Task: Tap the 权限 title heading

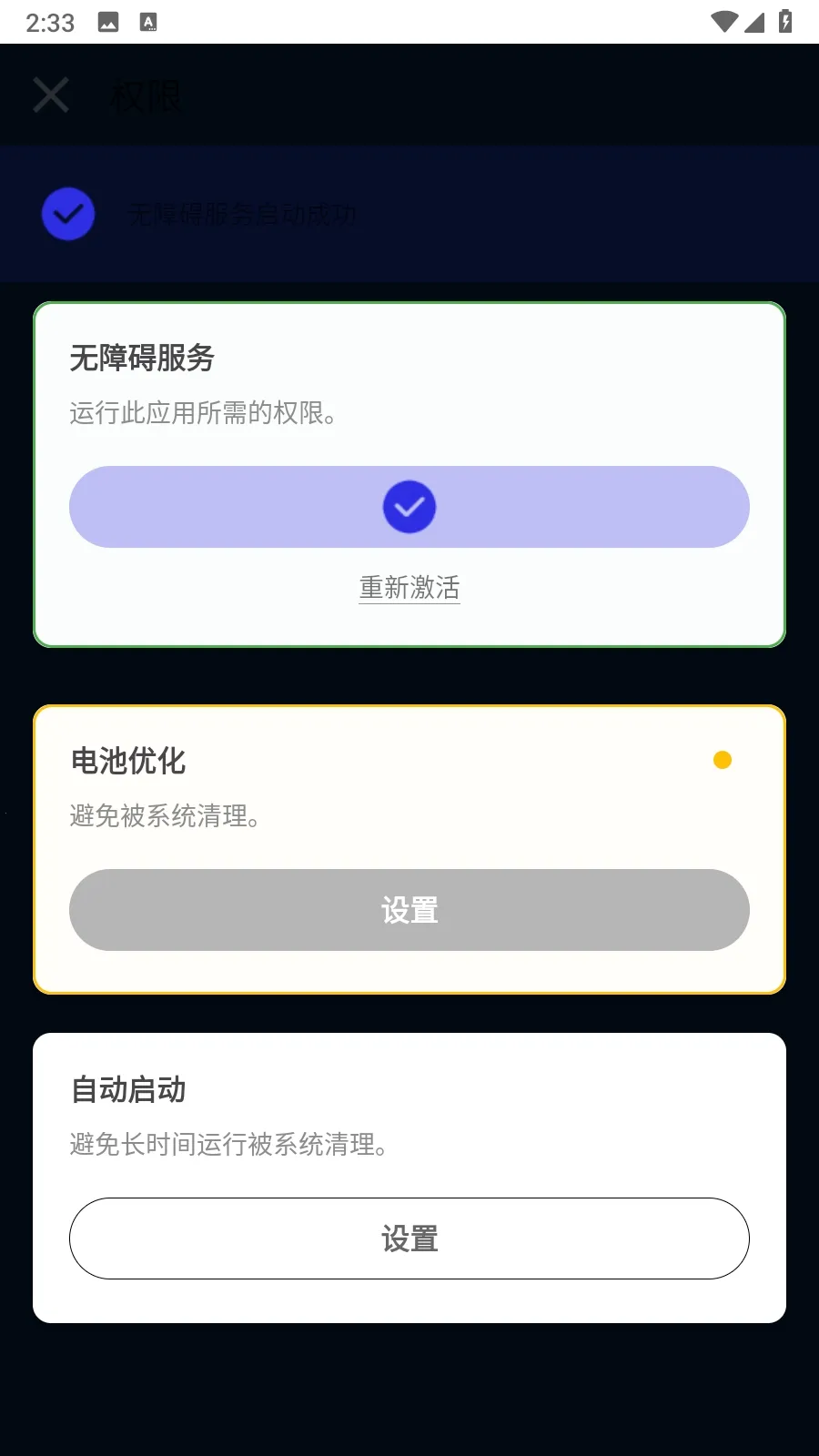Action: pyautogui.click(x=146, y=96)
